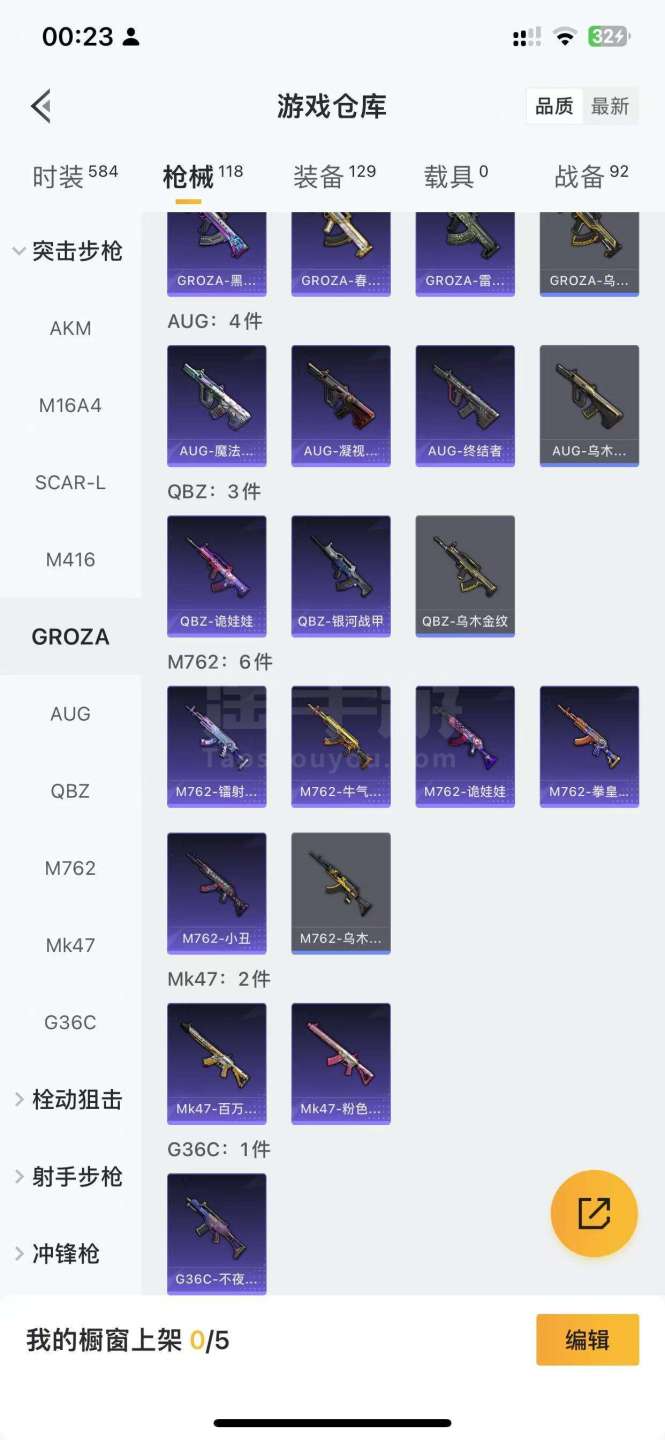Select SCAR-L in the side list
The image size is (665, 1440).
click(70, 482)
